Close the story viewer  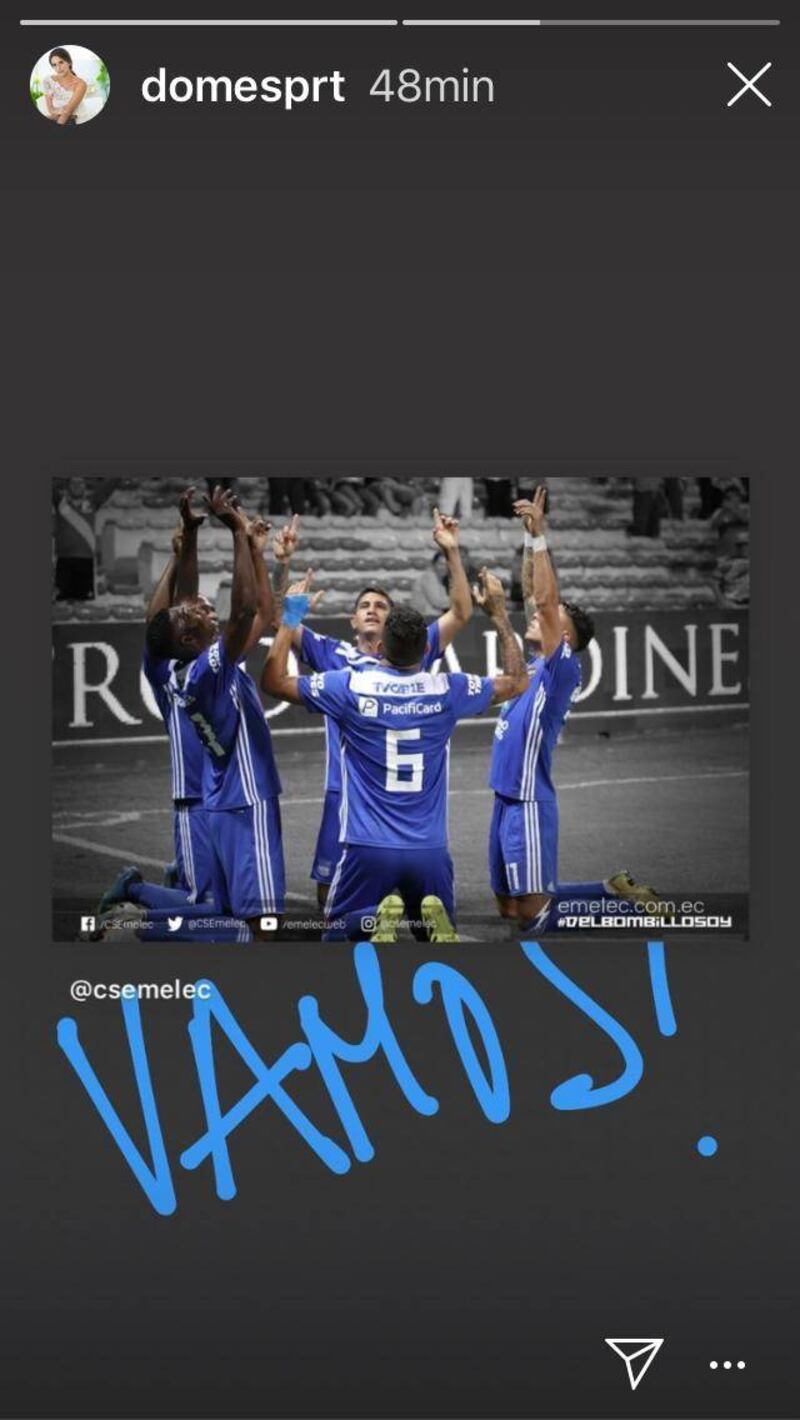749,85
